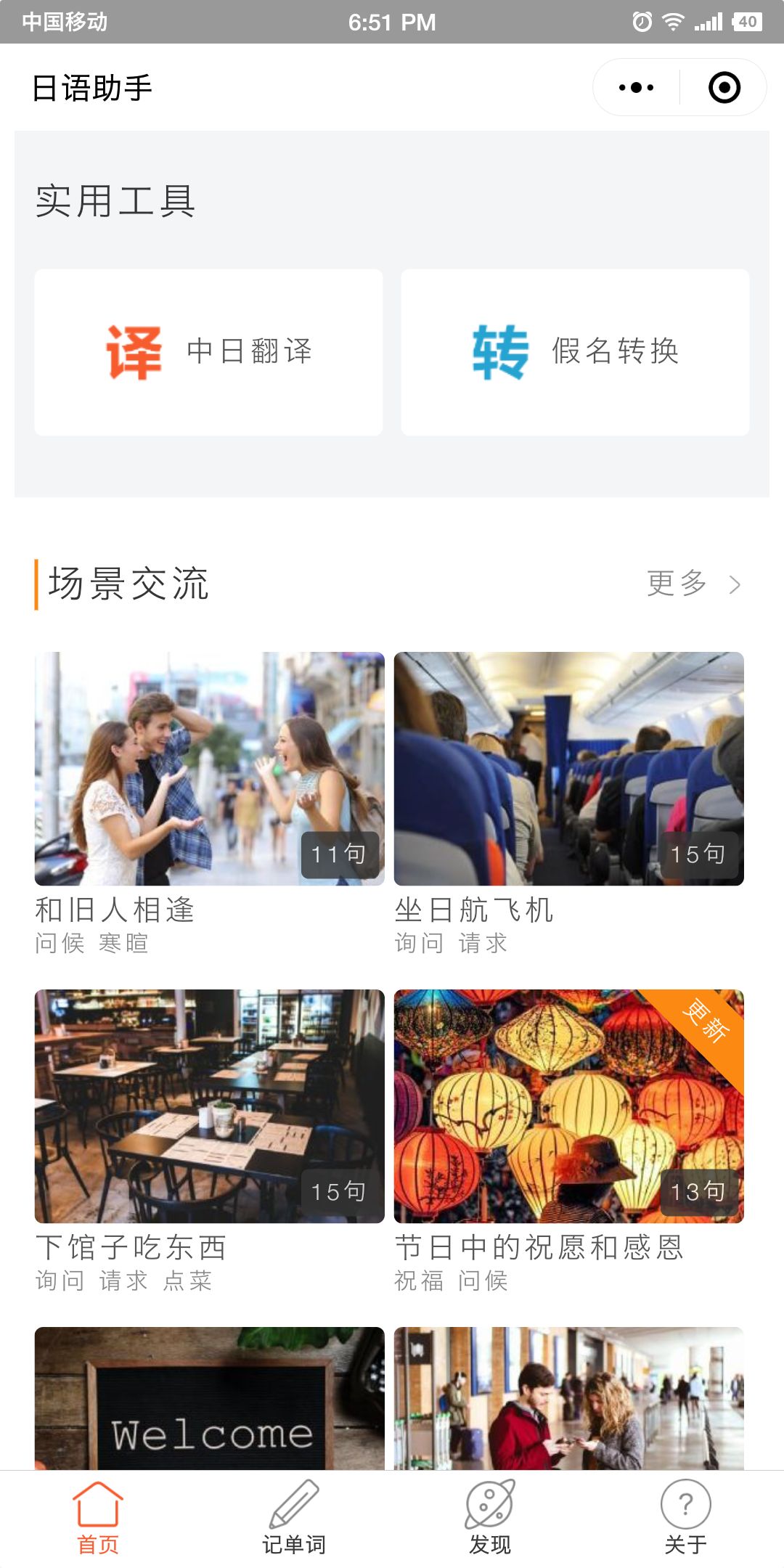Image resolution: width=784 pixels, height=1568 pixels.
Task: Open the 中日翻译 translation tool
Action: click(209, 353)
